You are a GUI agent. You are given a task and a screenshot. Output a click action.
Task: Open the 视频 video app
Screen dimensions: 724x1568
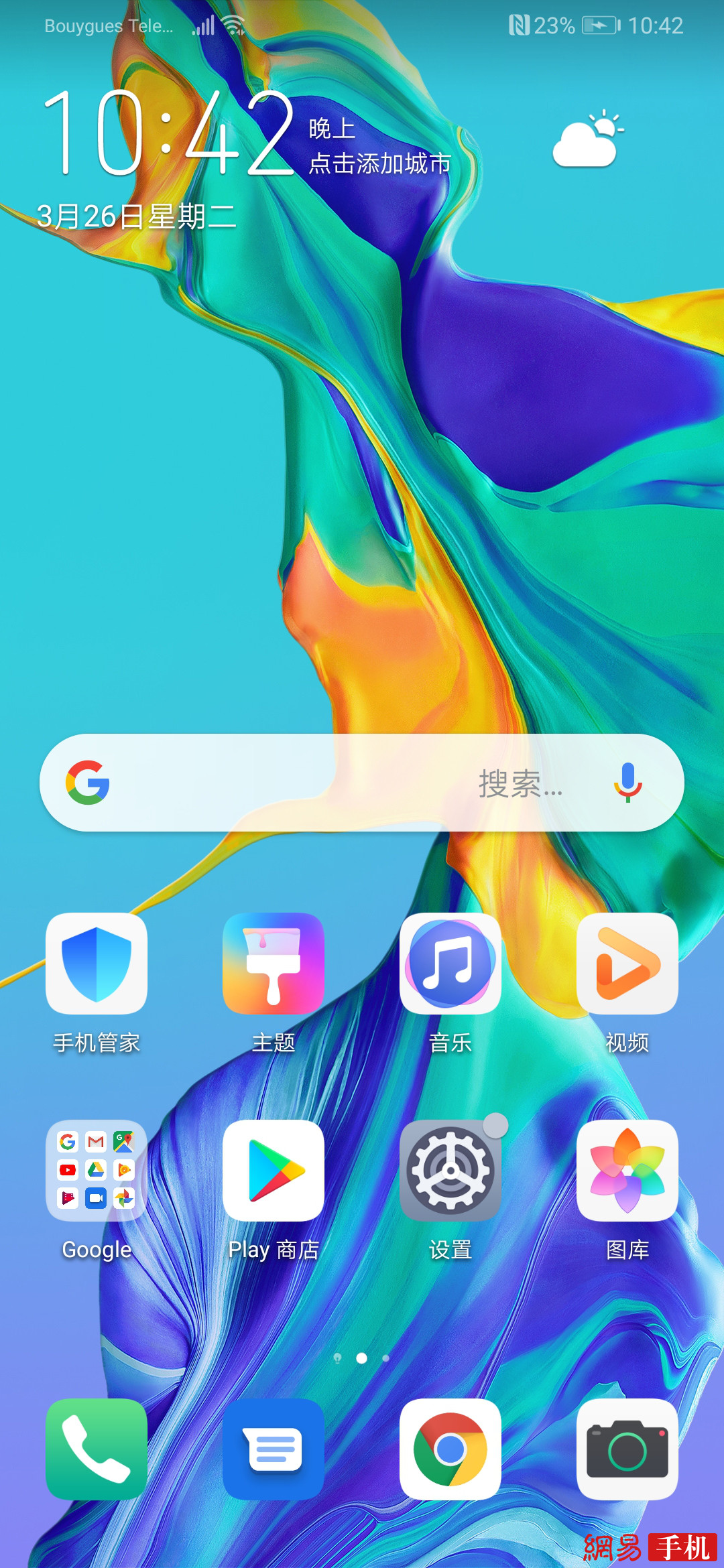click(627, 964)
